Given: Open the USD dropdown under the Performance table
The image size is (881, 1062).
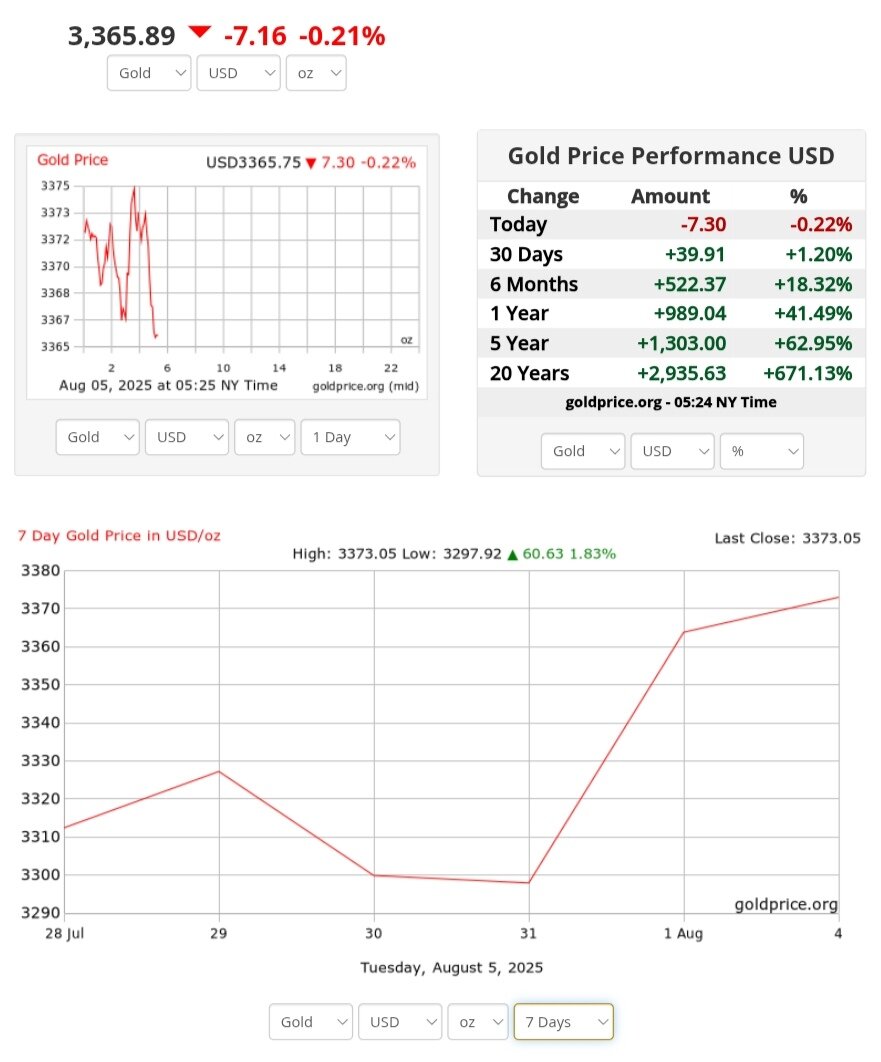Looking at the screenshot, I should 672,451.
